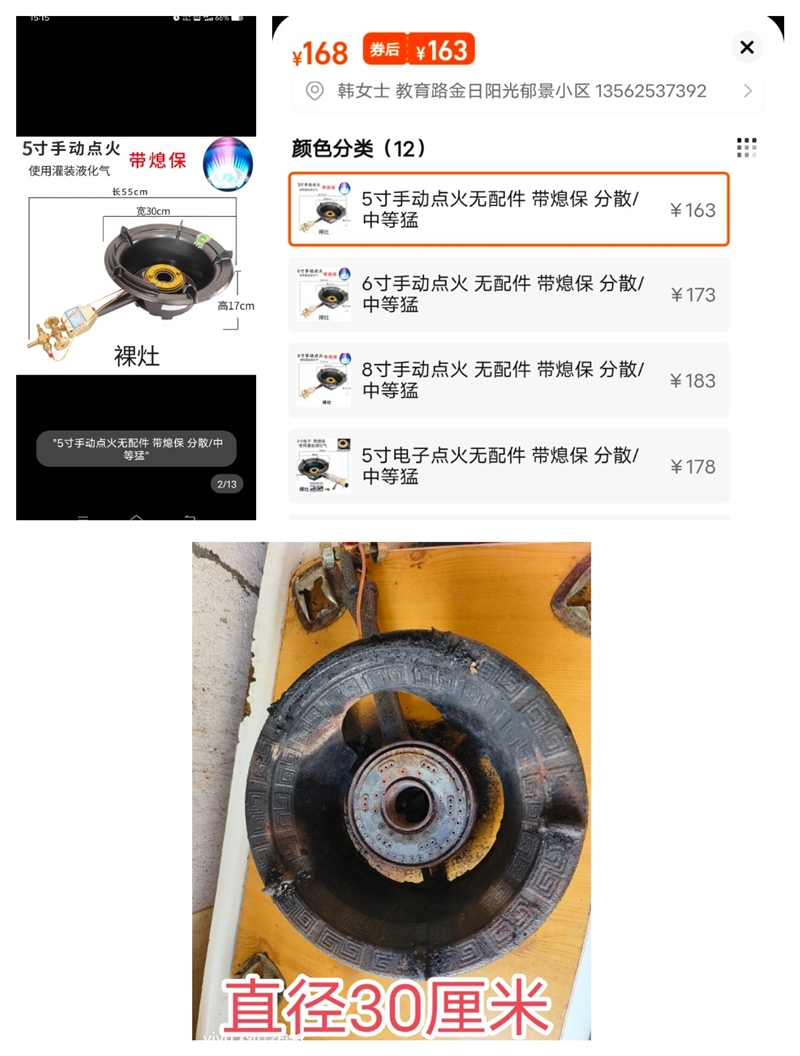This screenshot has width=800, height=1056.
Task: Click the battery icon in the status bar
Action: click(x=237, y=18)
